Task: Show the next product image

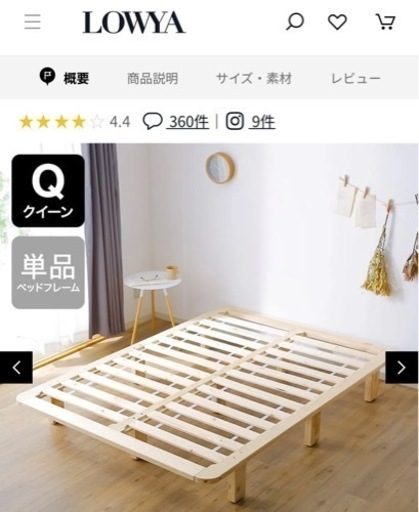Action: click(x=402, y=367)
